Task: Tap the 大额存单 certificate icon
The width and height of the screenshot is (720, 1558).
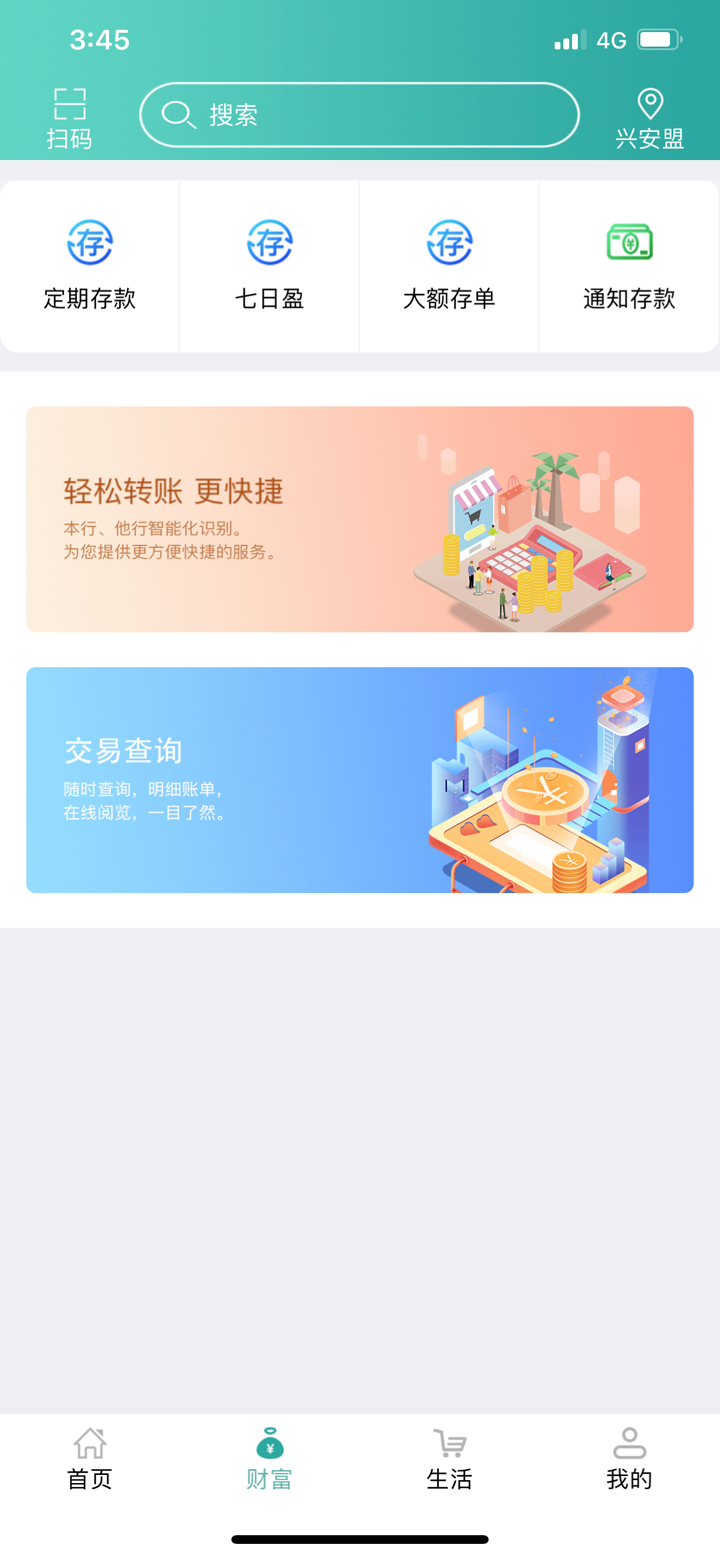Action: coord(449,241)
